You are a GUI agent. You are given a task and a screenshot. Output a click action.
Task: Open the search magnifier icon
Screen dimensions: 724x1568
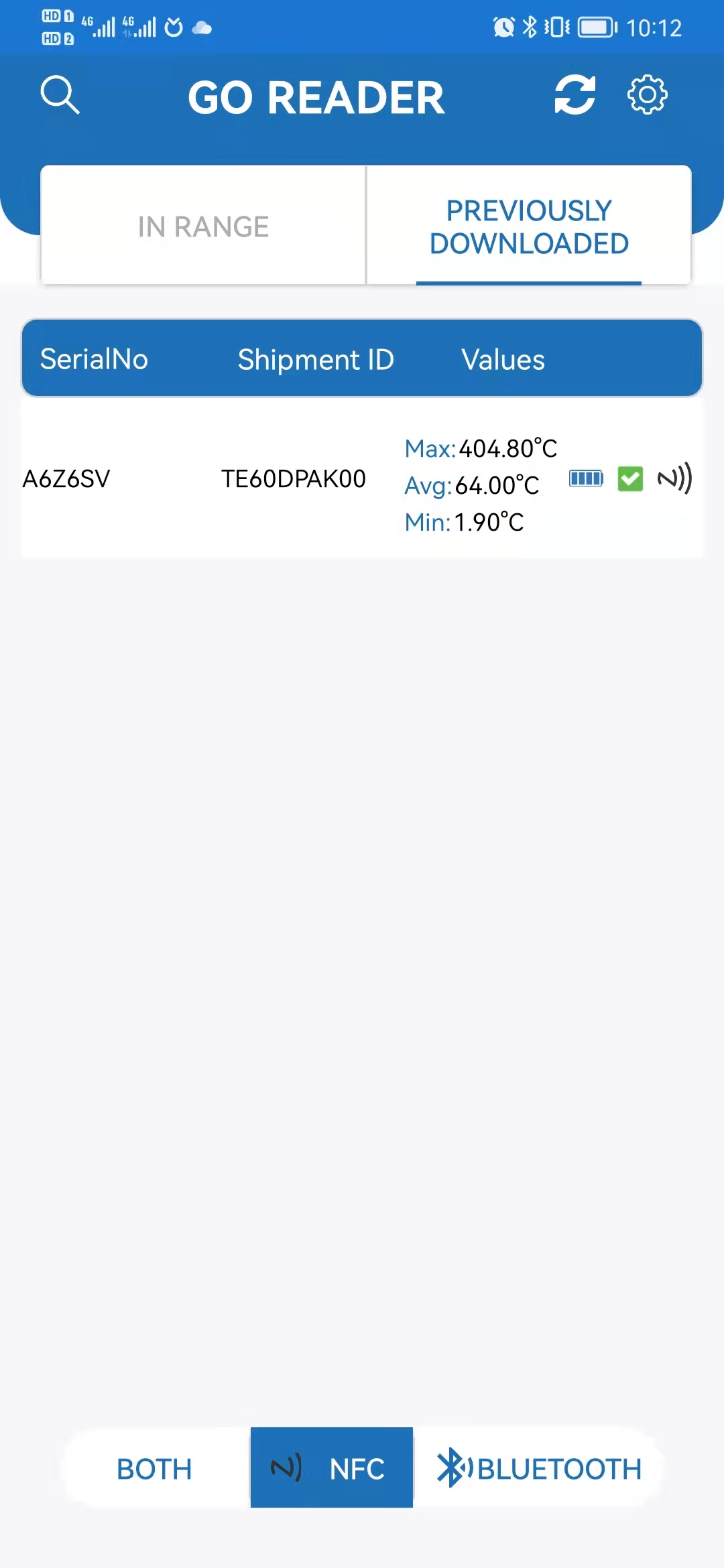tap(60, 95)
